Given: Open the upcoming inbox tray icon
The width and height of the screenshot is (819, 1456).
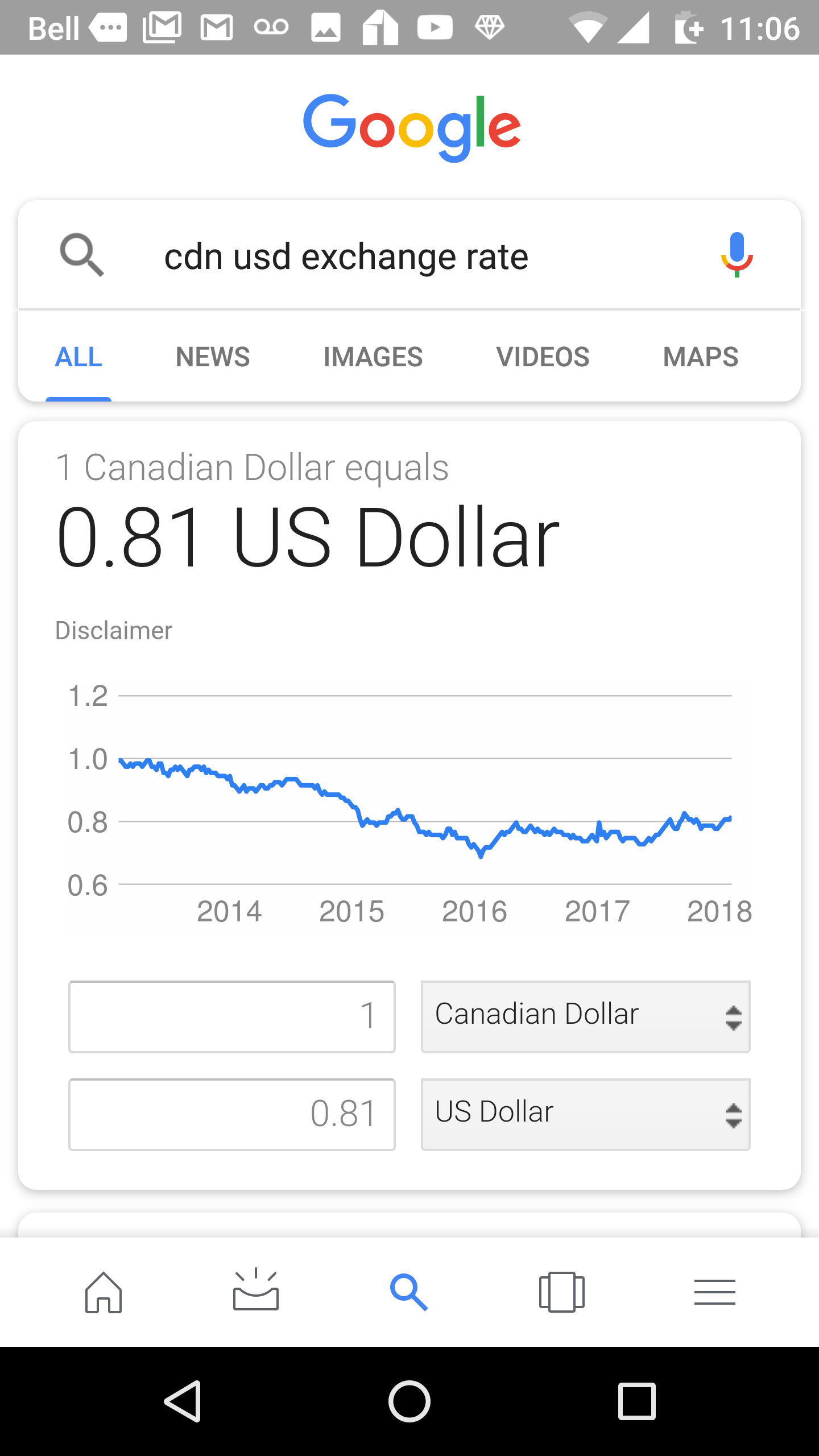Looking at the screenshot, I should pyautogui.click(x=256, y=1291).
